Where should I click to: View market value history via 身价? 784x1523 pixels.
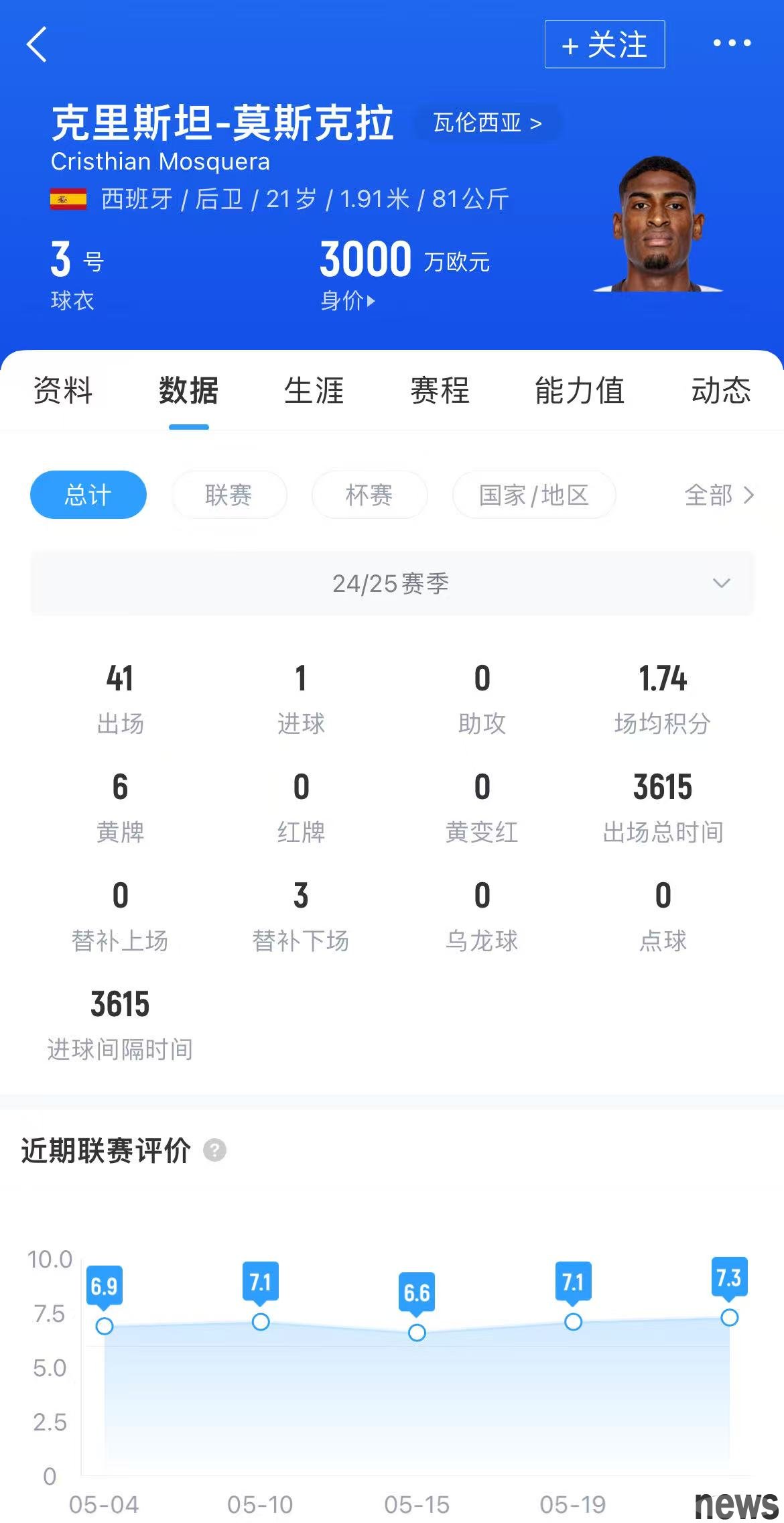coord(347,301)
